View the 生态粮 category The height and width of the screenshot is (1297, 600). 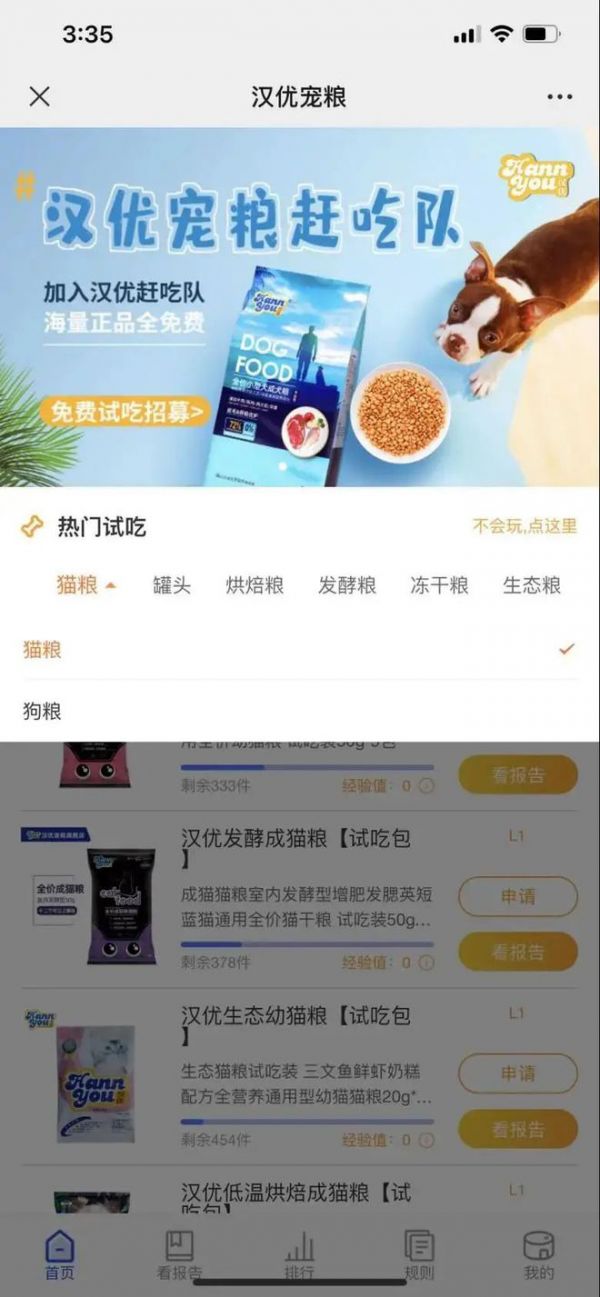coord(531,585)
